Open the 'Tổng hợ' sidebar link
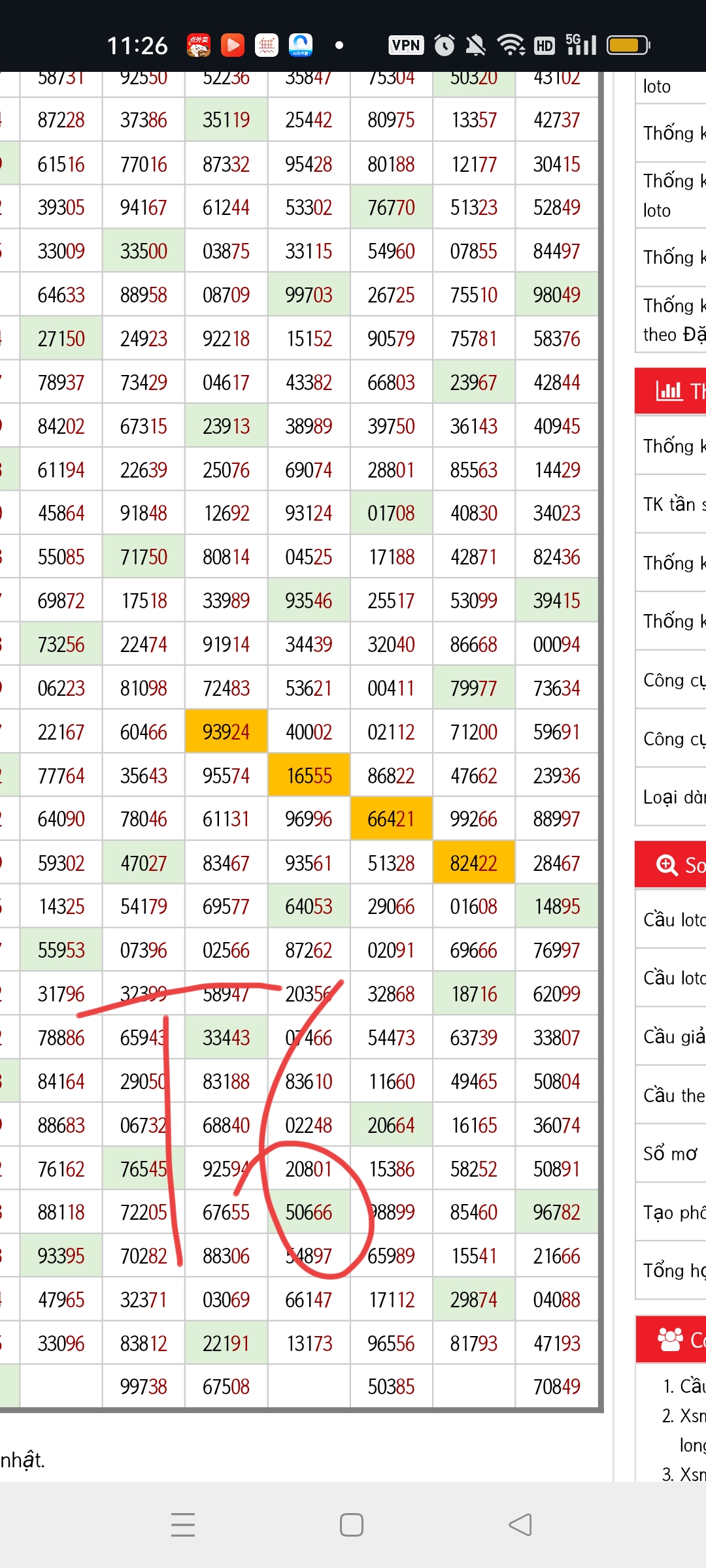The width and height of the screenshot is (706, 1568). pyautogui.click(x=673, y=1271)
